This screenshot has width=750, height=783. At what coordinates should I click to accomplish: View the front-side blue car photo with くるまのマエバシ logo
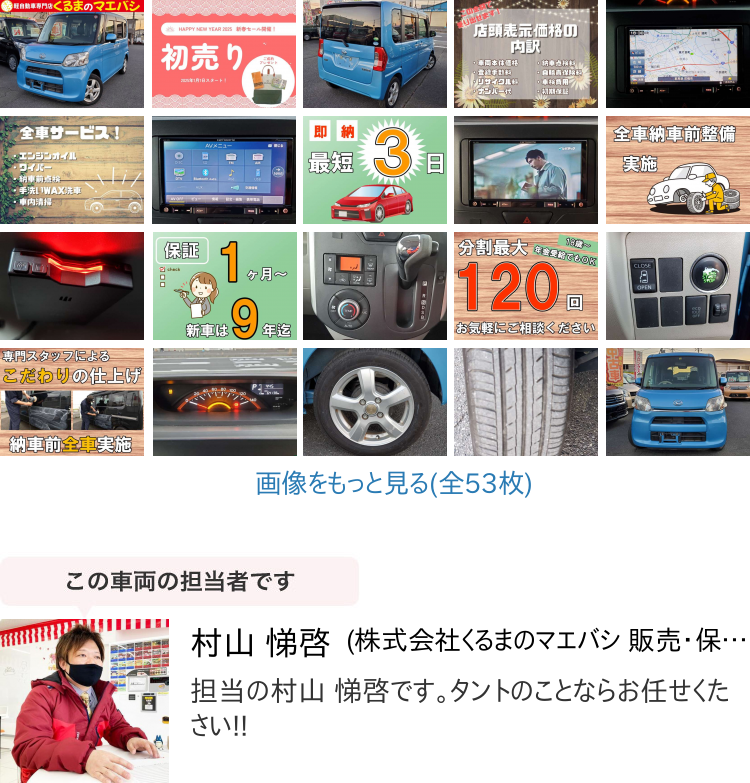pos(72,54)
